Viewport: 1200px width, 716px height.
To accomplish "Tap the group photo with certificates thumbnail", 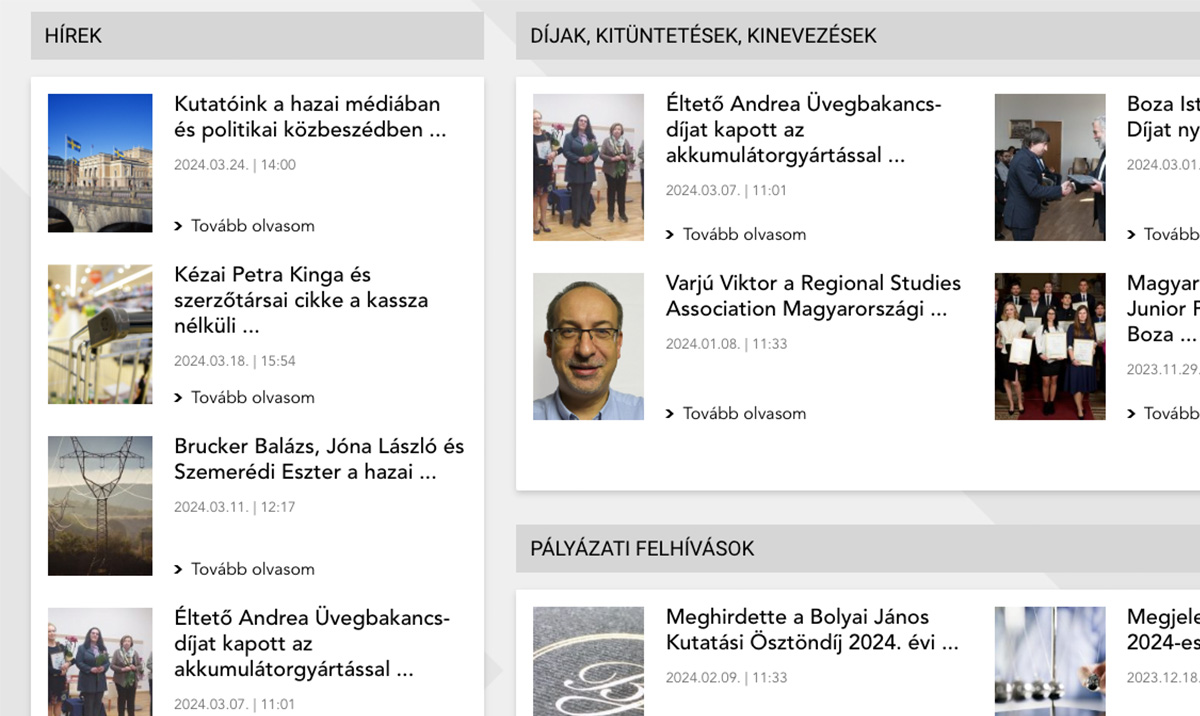I will (x=1050, y=346).
